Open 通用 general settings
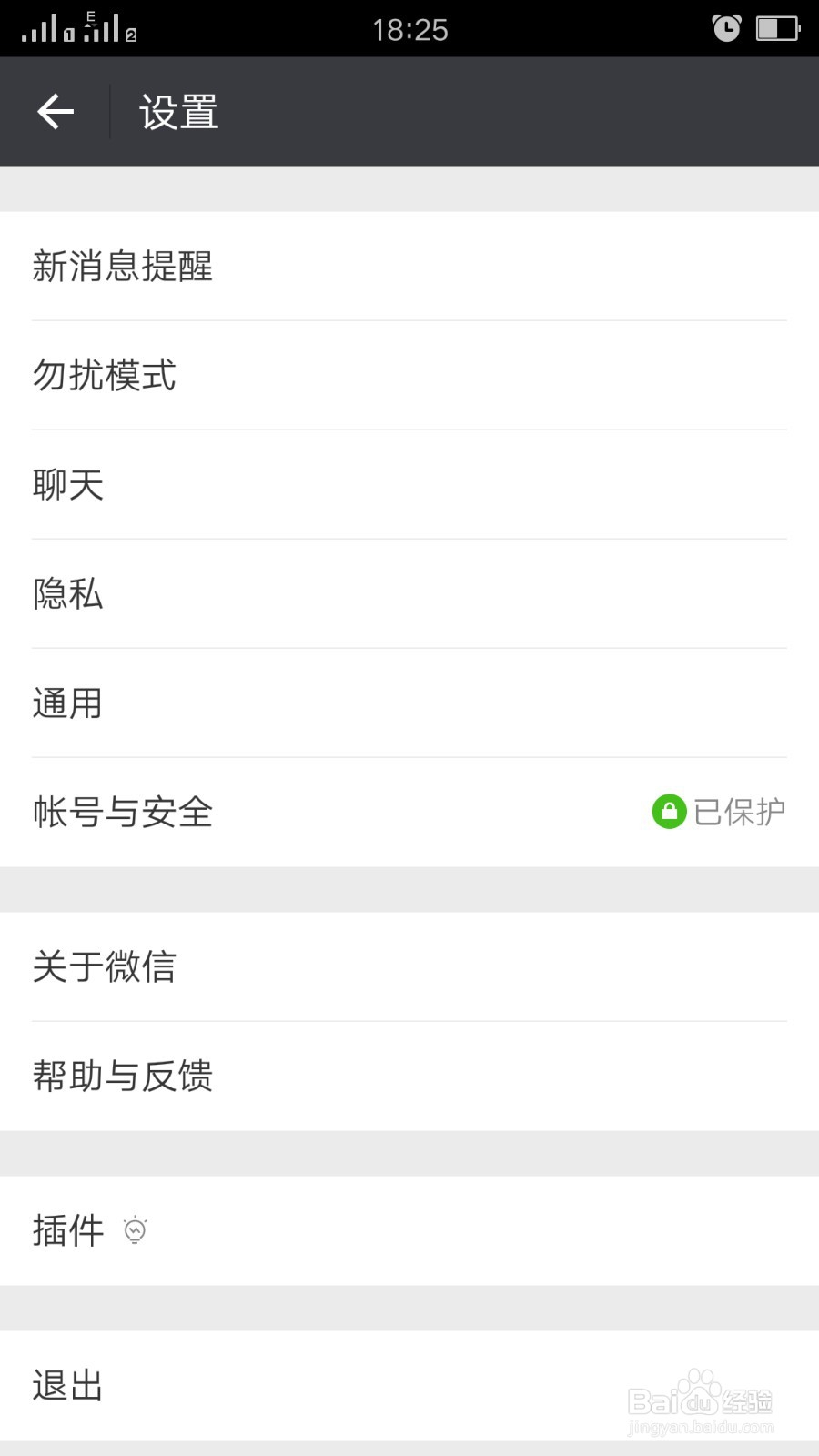This screenshot has width=819, height=1456. (66, 703)
